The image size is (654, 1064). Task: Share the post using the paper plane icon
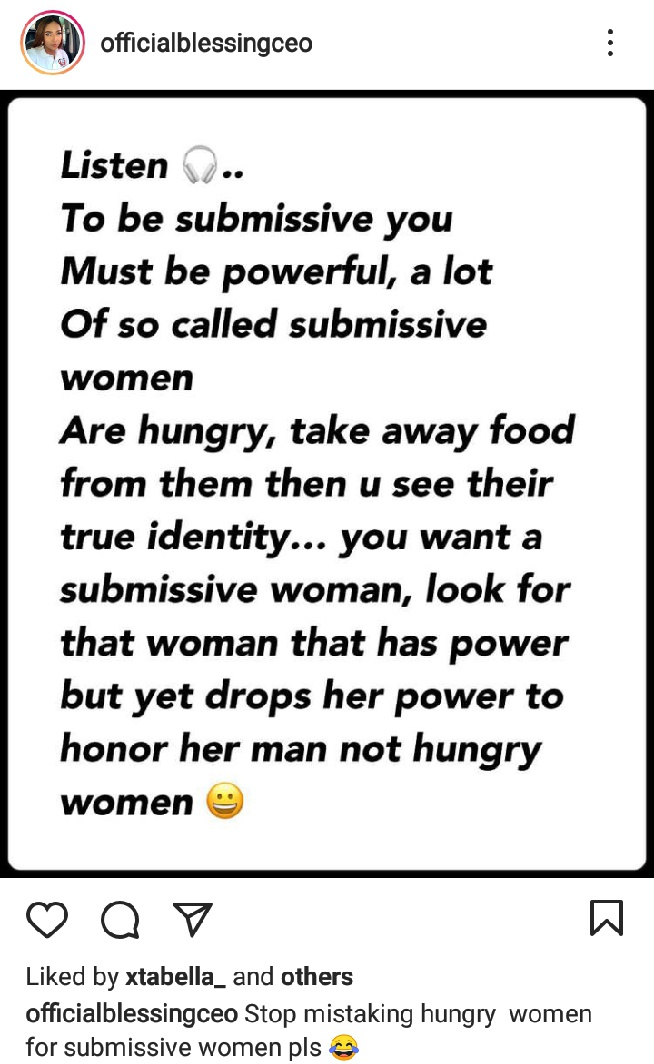[x=193, y=919]
